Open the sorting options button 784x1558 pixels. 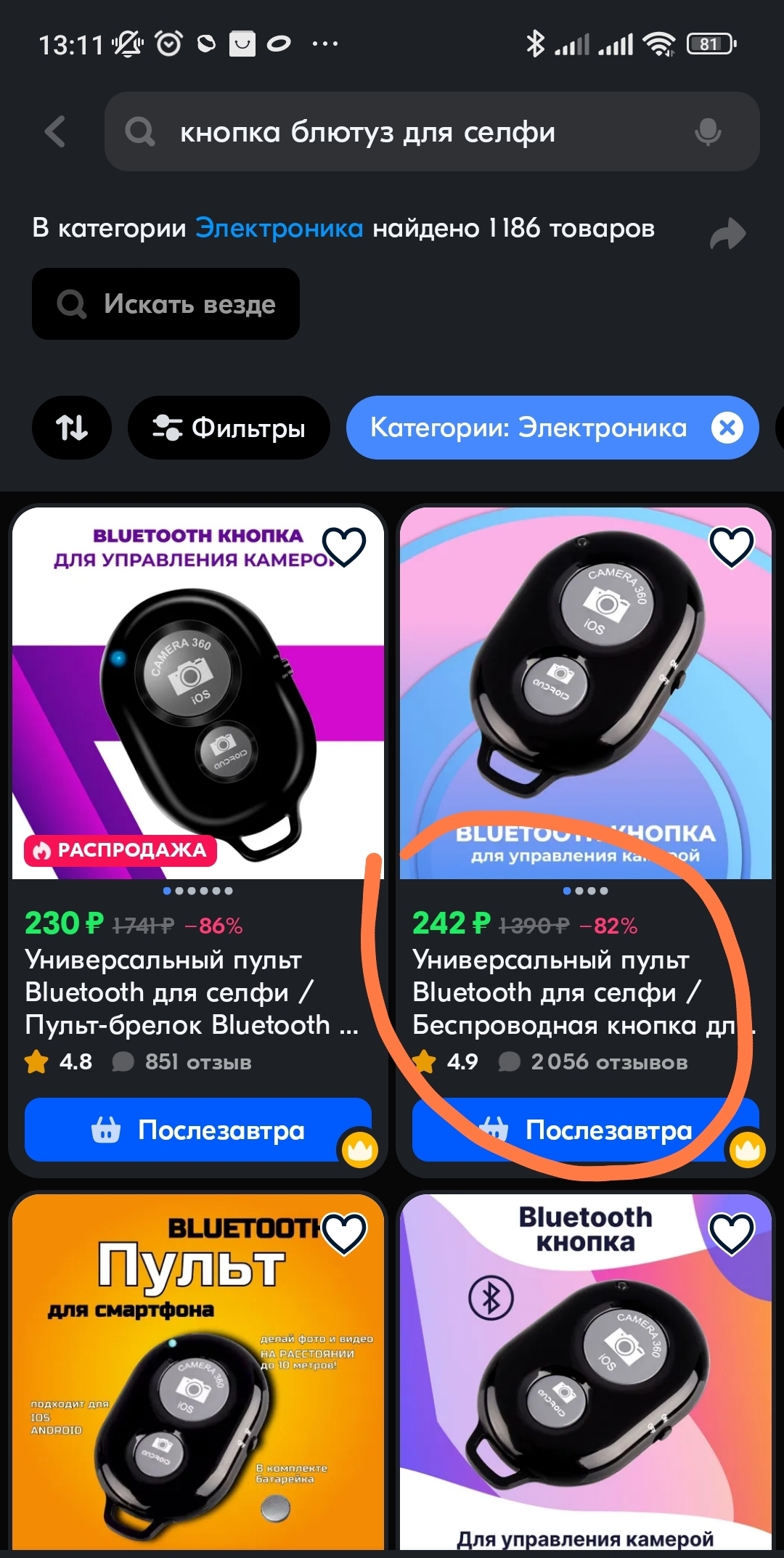coord(72,428)
